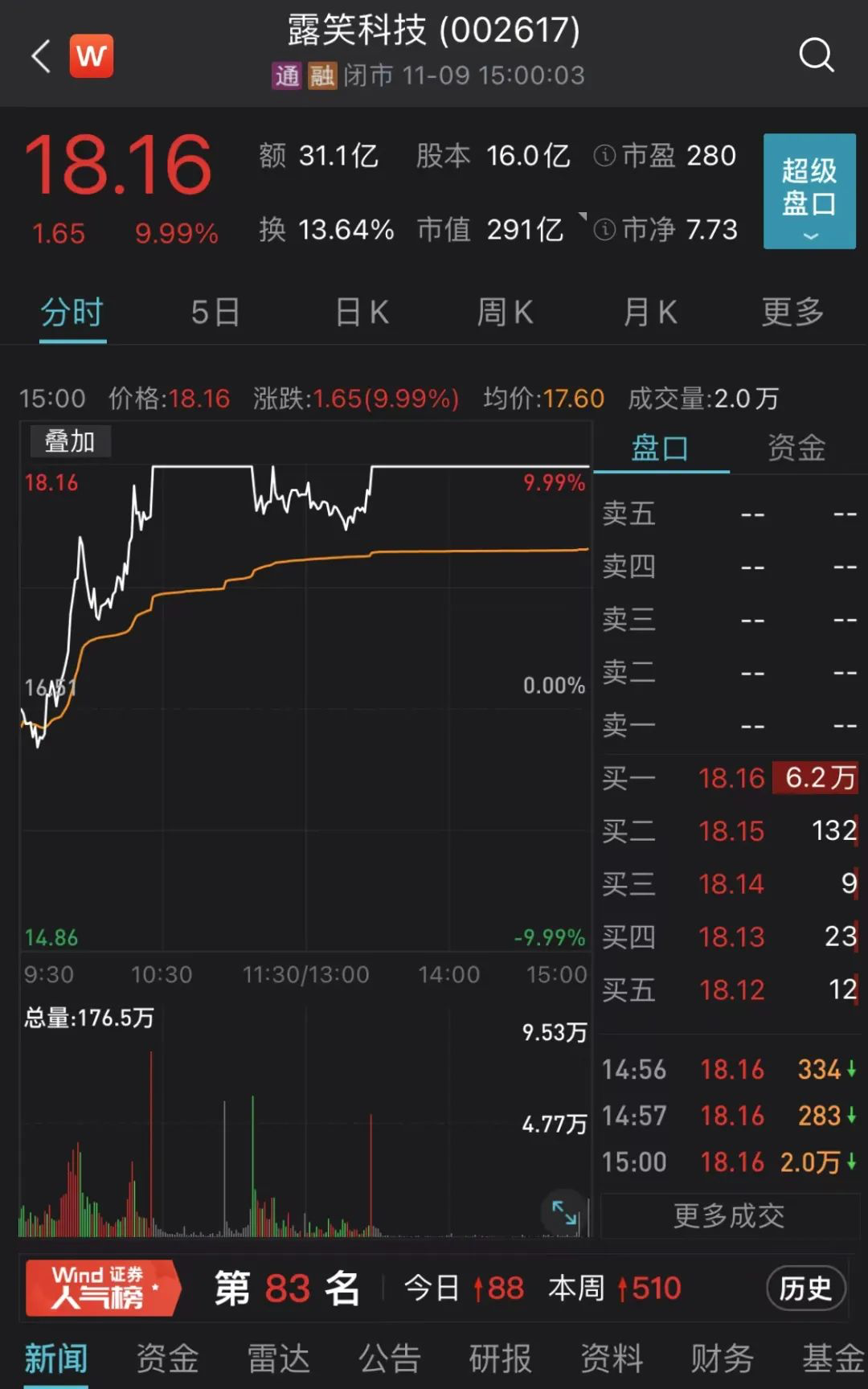868x1389 pixels.
Task: Go back using the top-left arrow
Action: point(41,56)
